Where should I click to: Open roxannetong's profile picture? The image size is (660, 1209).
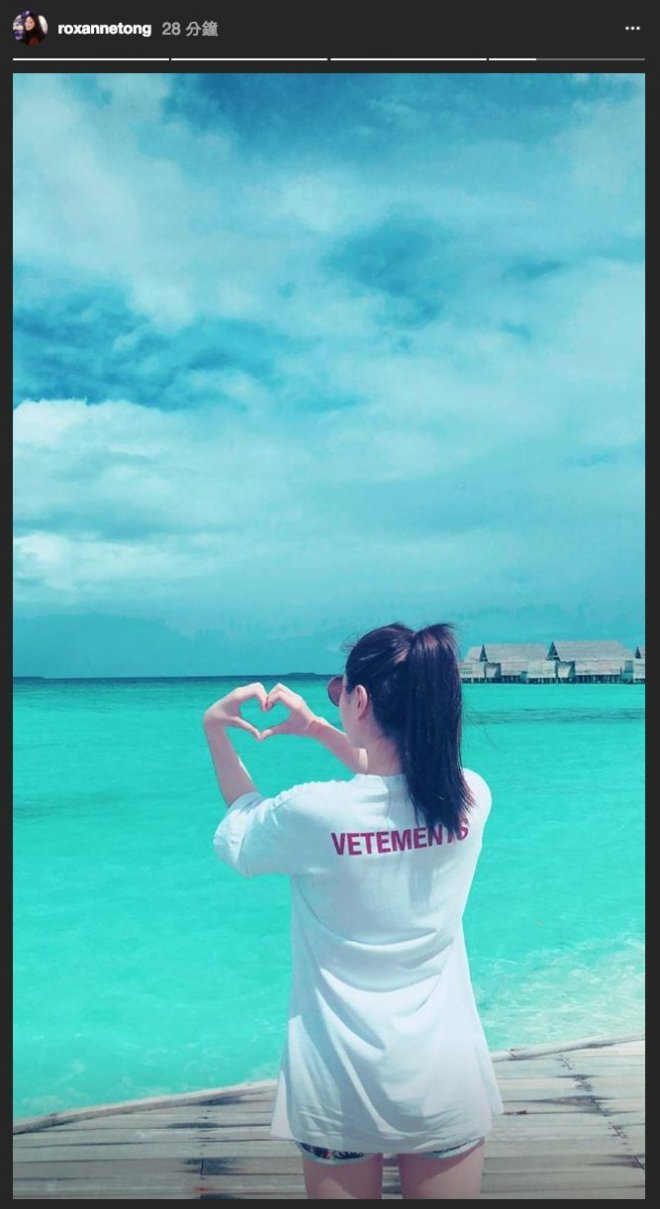click(x=29, y=28)
